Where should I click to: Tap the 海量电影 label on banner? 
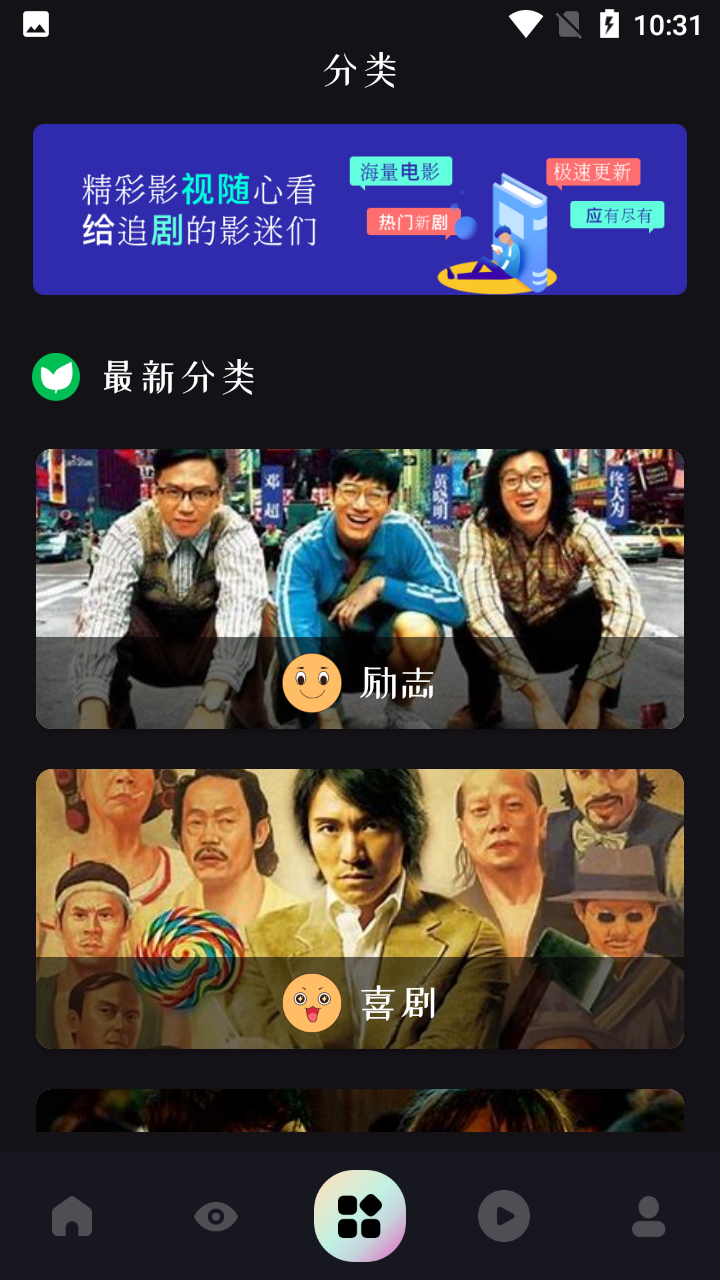pyautogui.click(x=400, y=171)
